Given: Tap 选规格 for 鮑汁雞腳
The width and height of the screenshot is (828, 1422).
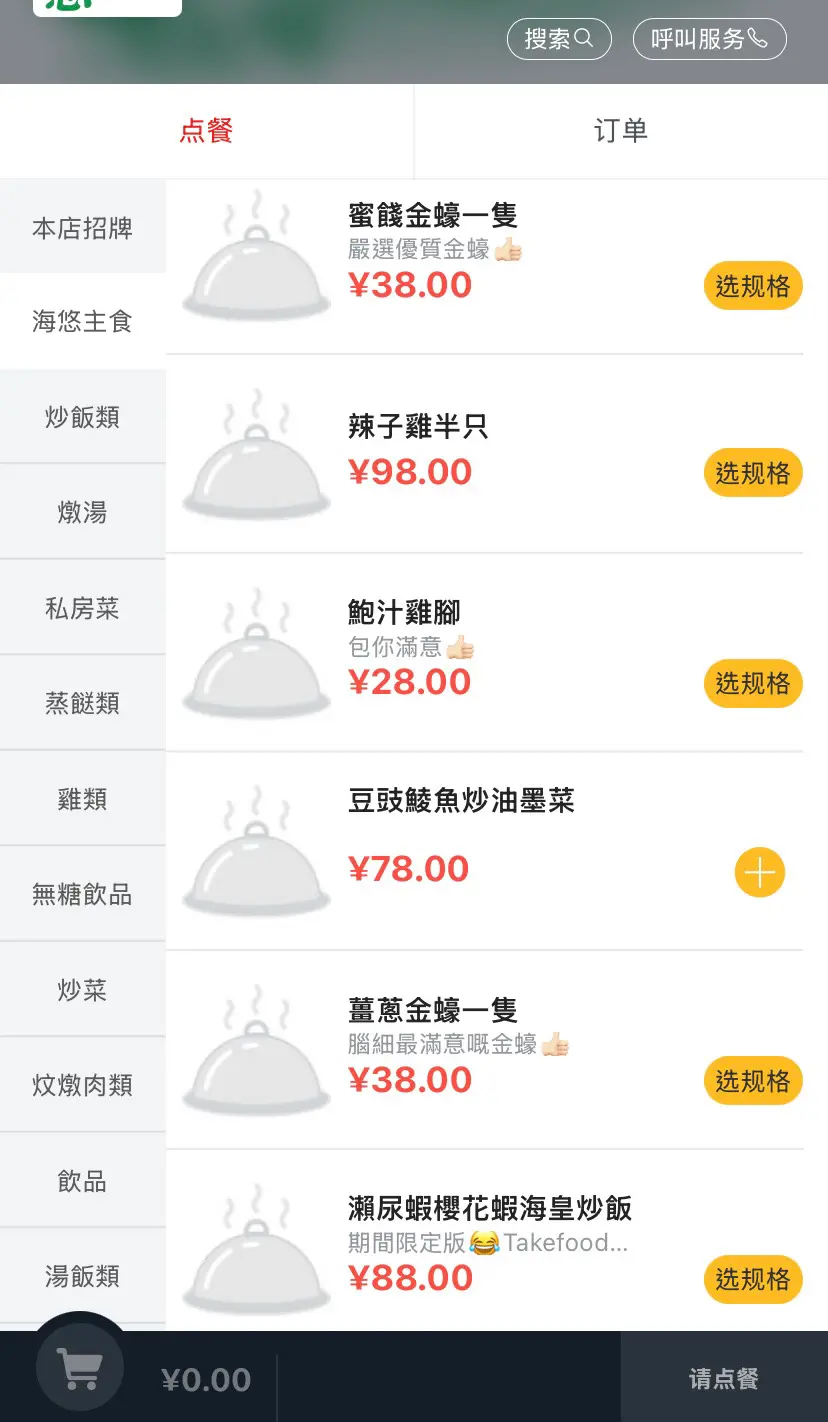Looking at the screenshot, I should coord(753,683).
